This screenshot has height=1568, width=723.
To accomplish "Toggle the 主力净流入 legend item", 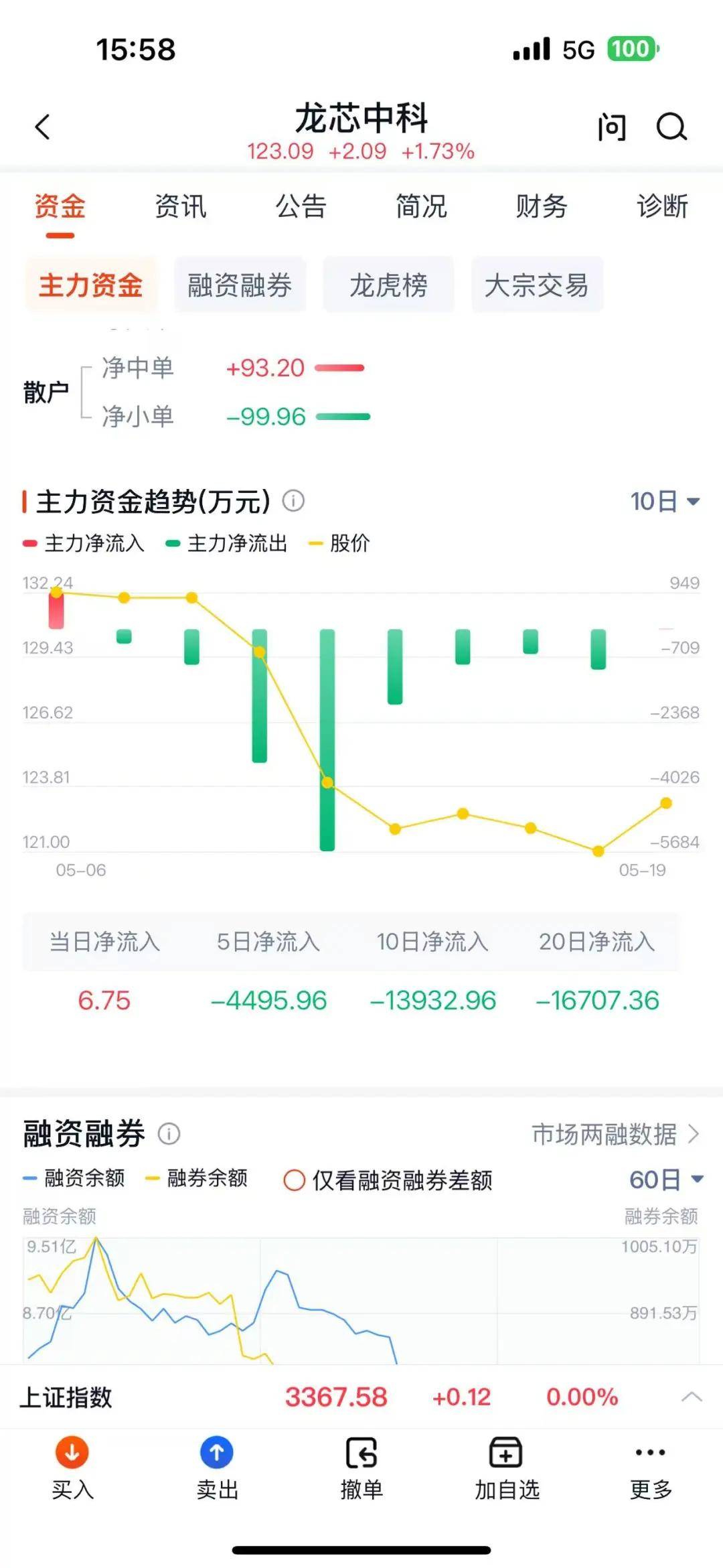I will (x=84, y=544).
